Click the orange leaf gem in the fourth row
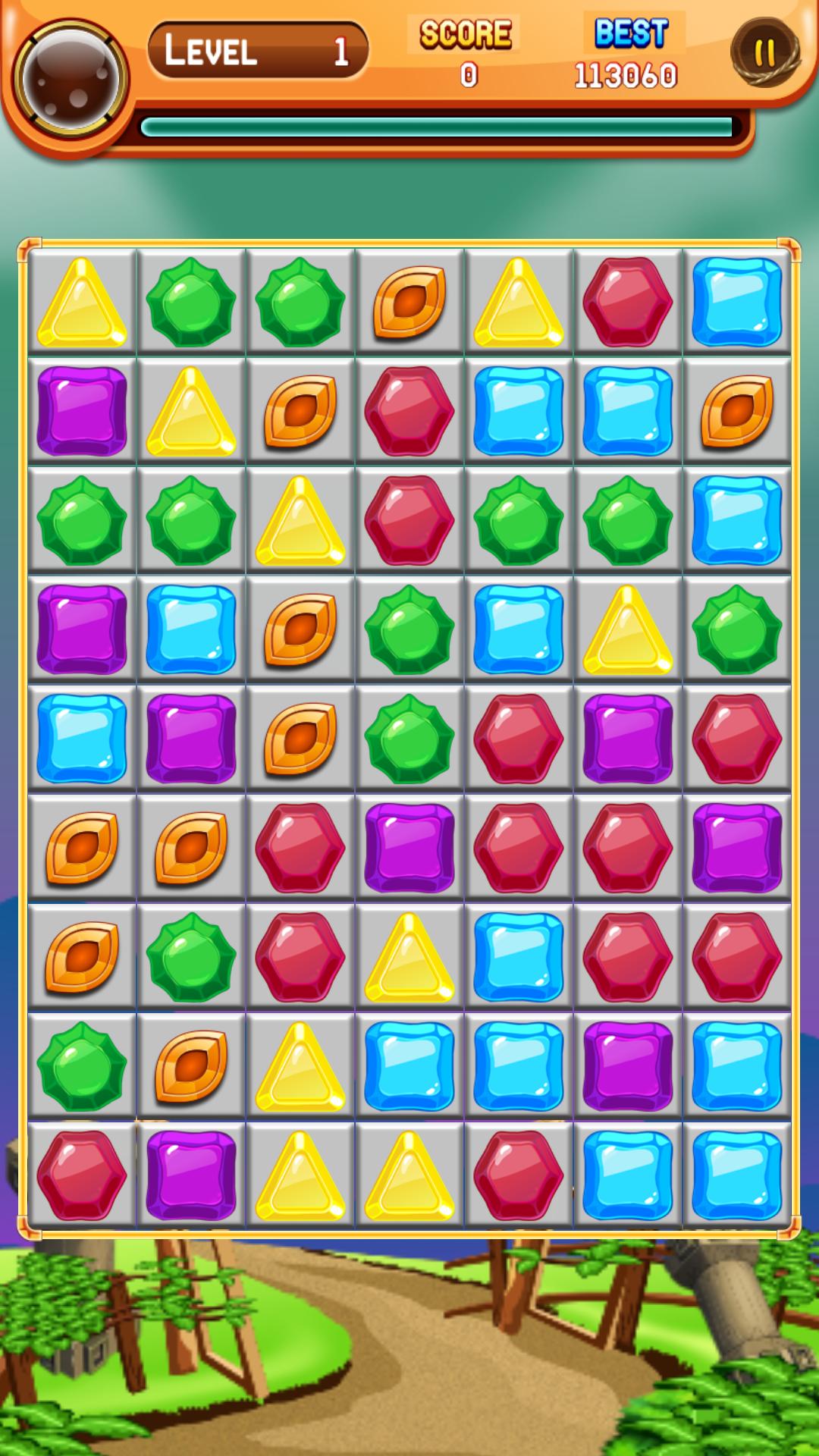 tap(300, 629)
